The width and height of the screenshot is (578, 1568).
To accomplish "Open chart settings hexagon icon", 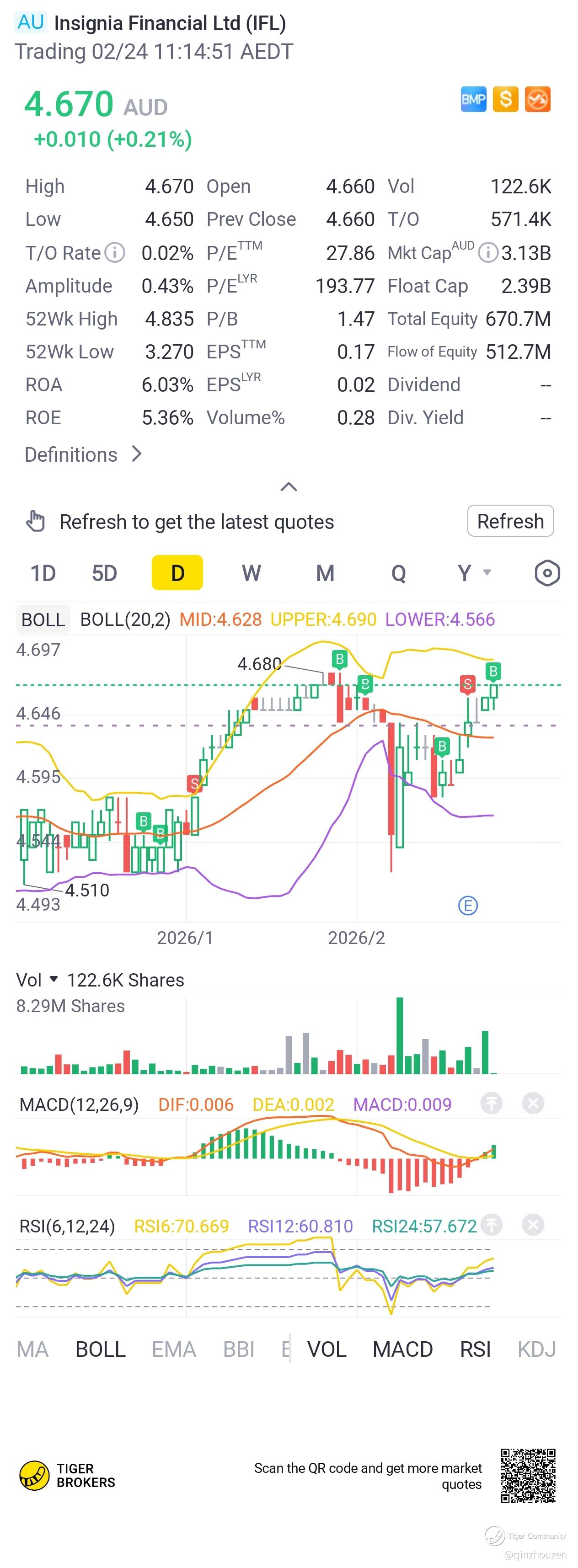I will point(546,573).
